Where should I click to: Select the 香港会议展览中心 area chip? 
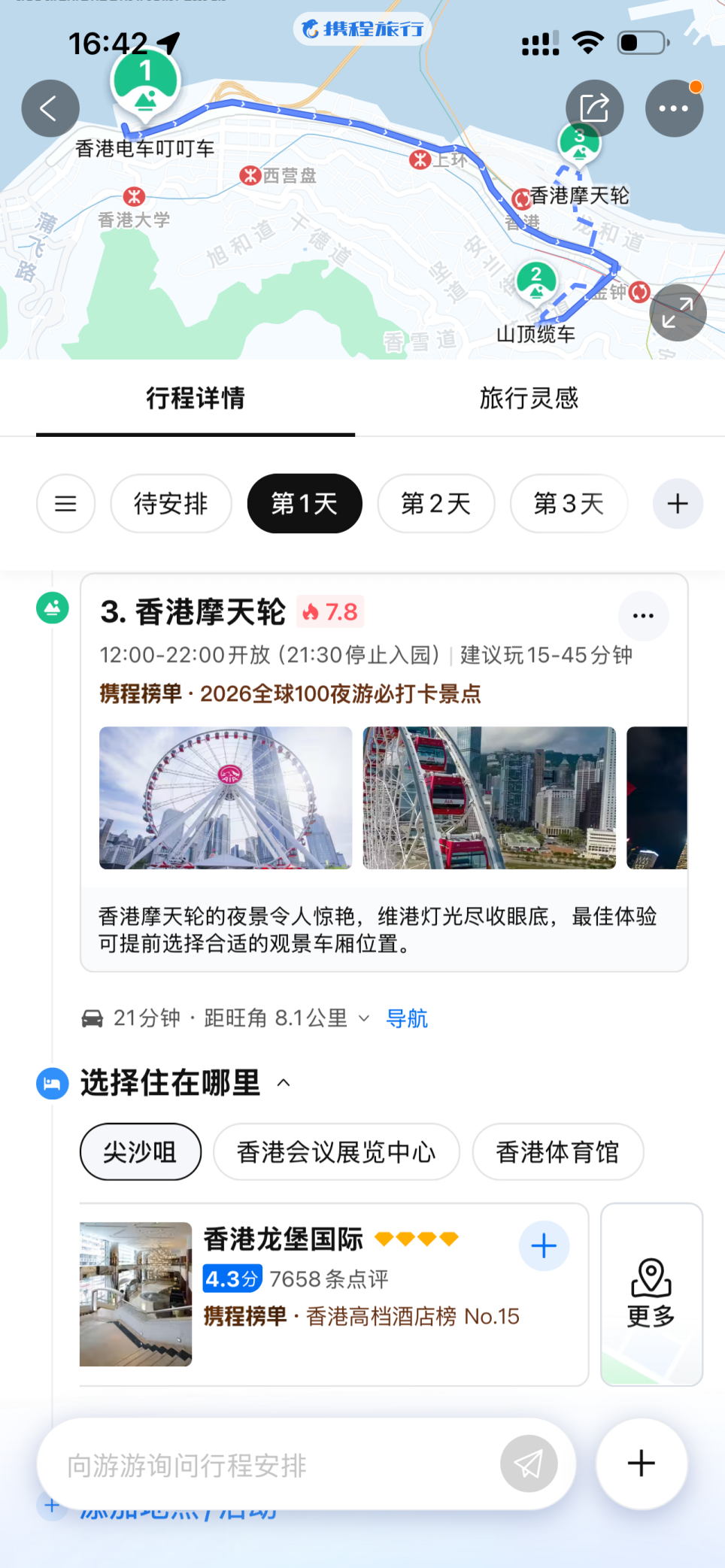coord(336,1152)
